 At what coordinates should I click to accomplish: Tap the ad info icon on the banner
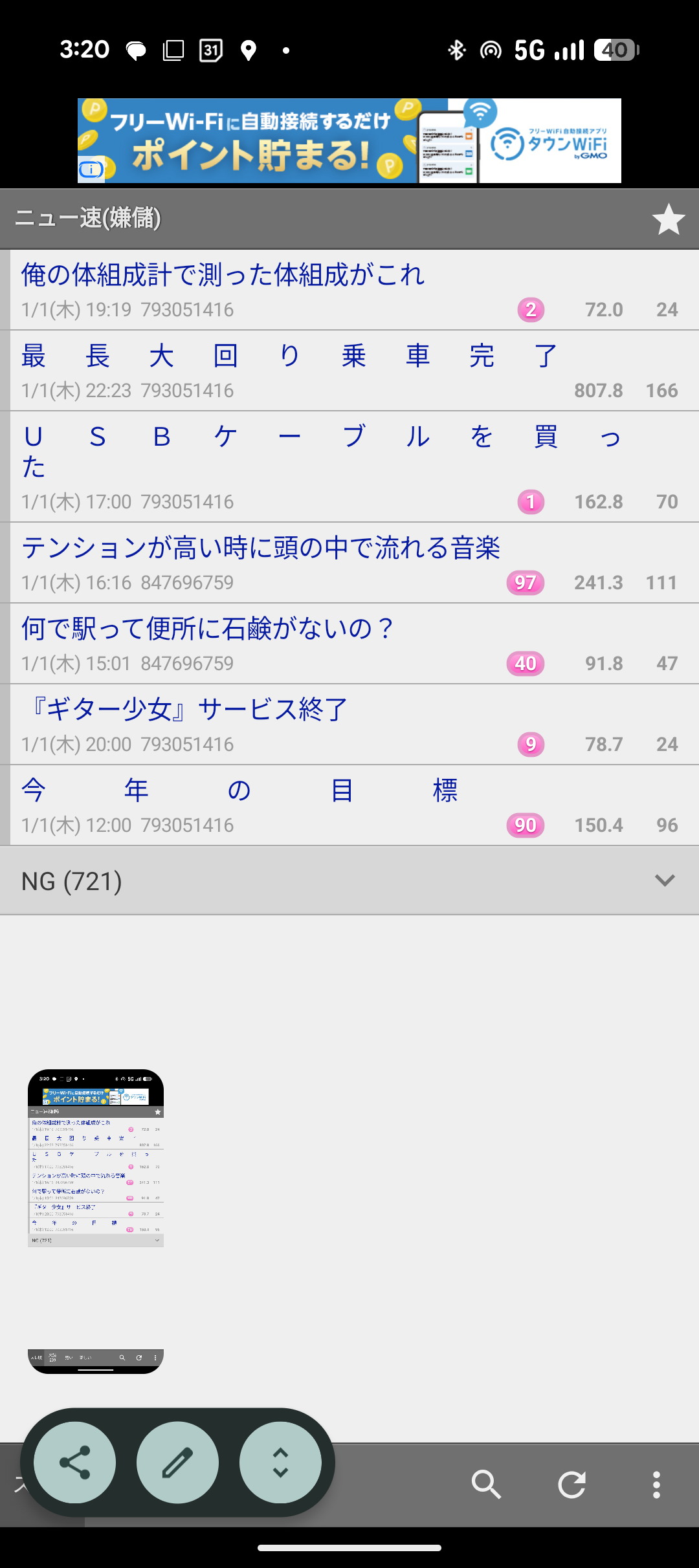tap(91, 170)
